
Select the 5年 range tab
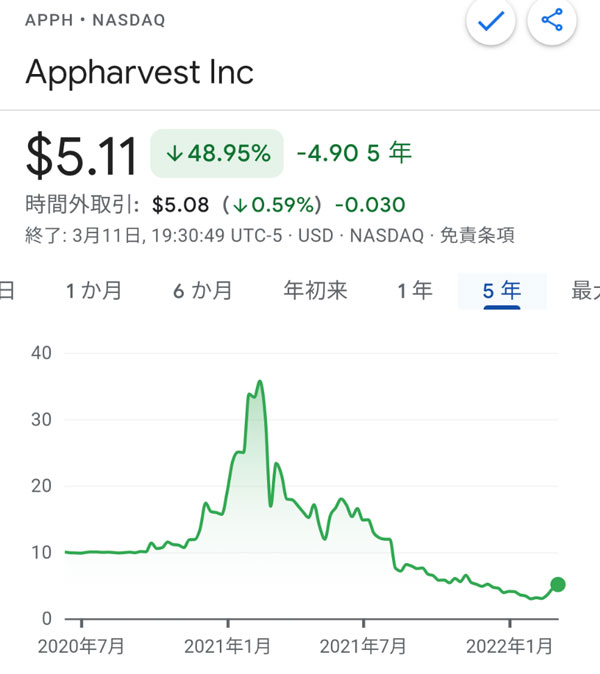502,291
